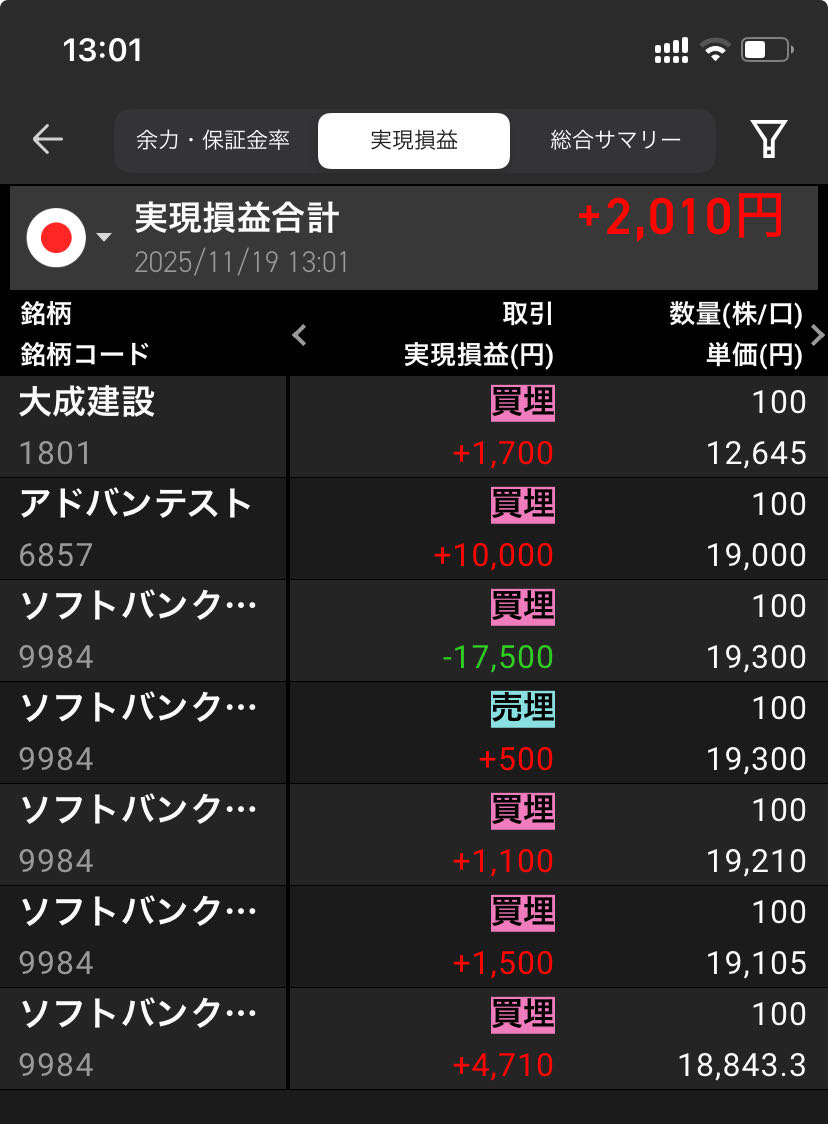Open the アドバンテスト 6857 row
This screenshot has width=828, height=1124.
point(414,529)
